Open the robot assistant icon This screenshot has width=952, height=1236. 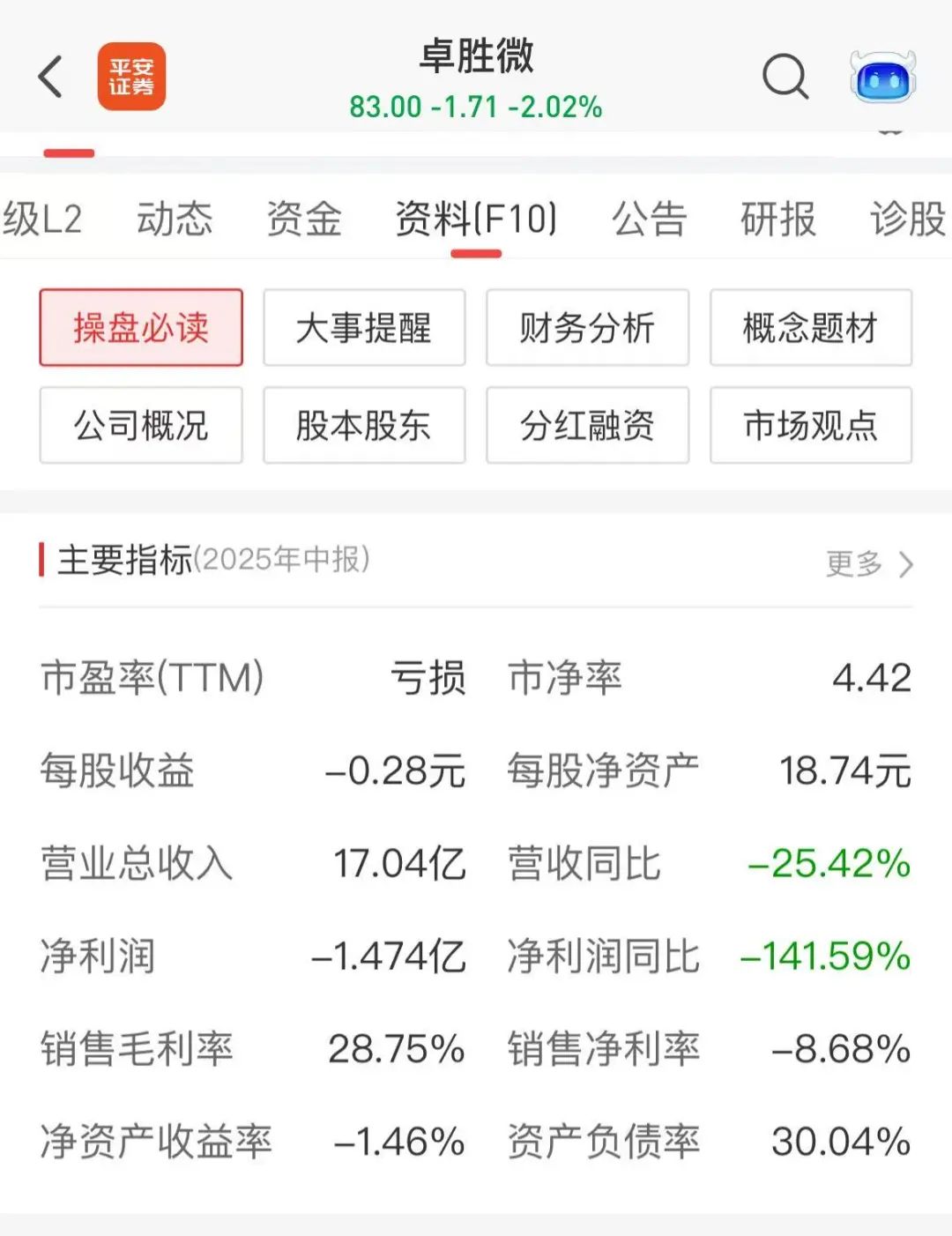883,77
